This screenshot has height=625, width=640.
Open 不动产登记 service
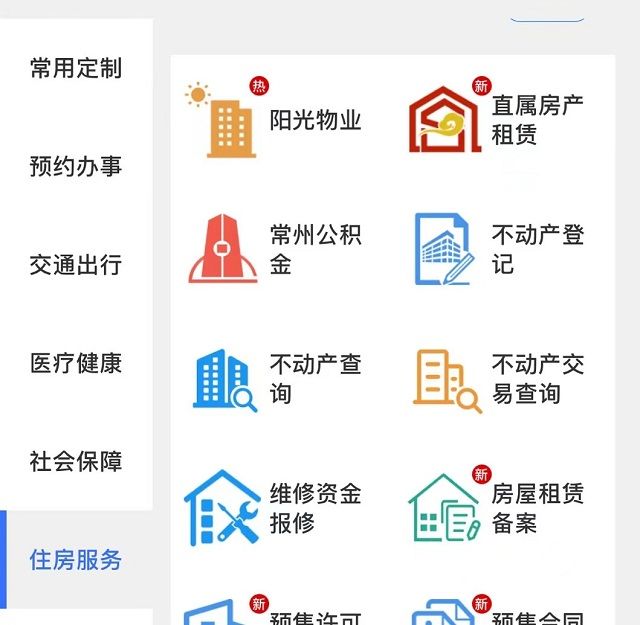tap(497, 249)
